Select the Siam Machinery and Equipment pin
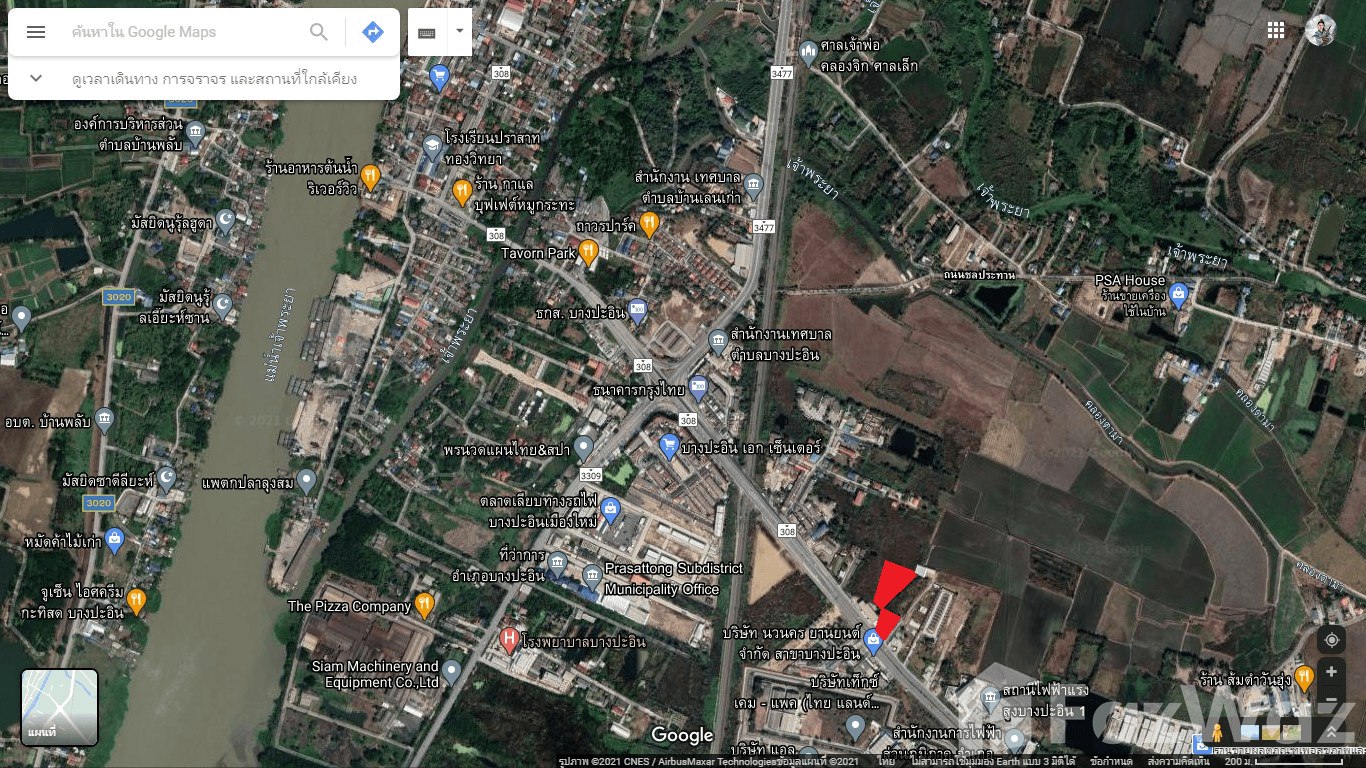 452,670
